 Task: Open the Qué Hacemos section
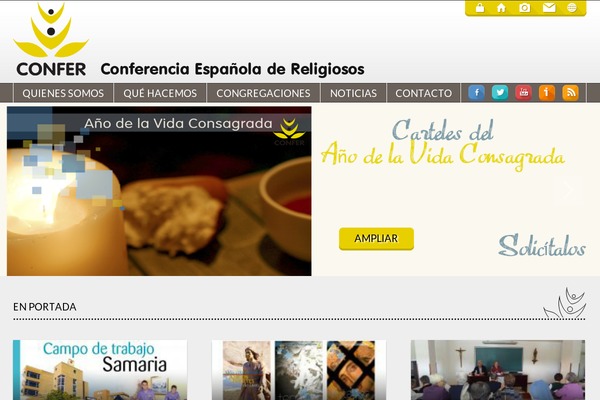[x=160, y=93]
